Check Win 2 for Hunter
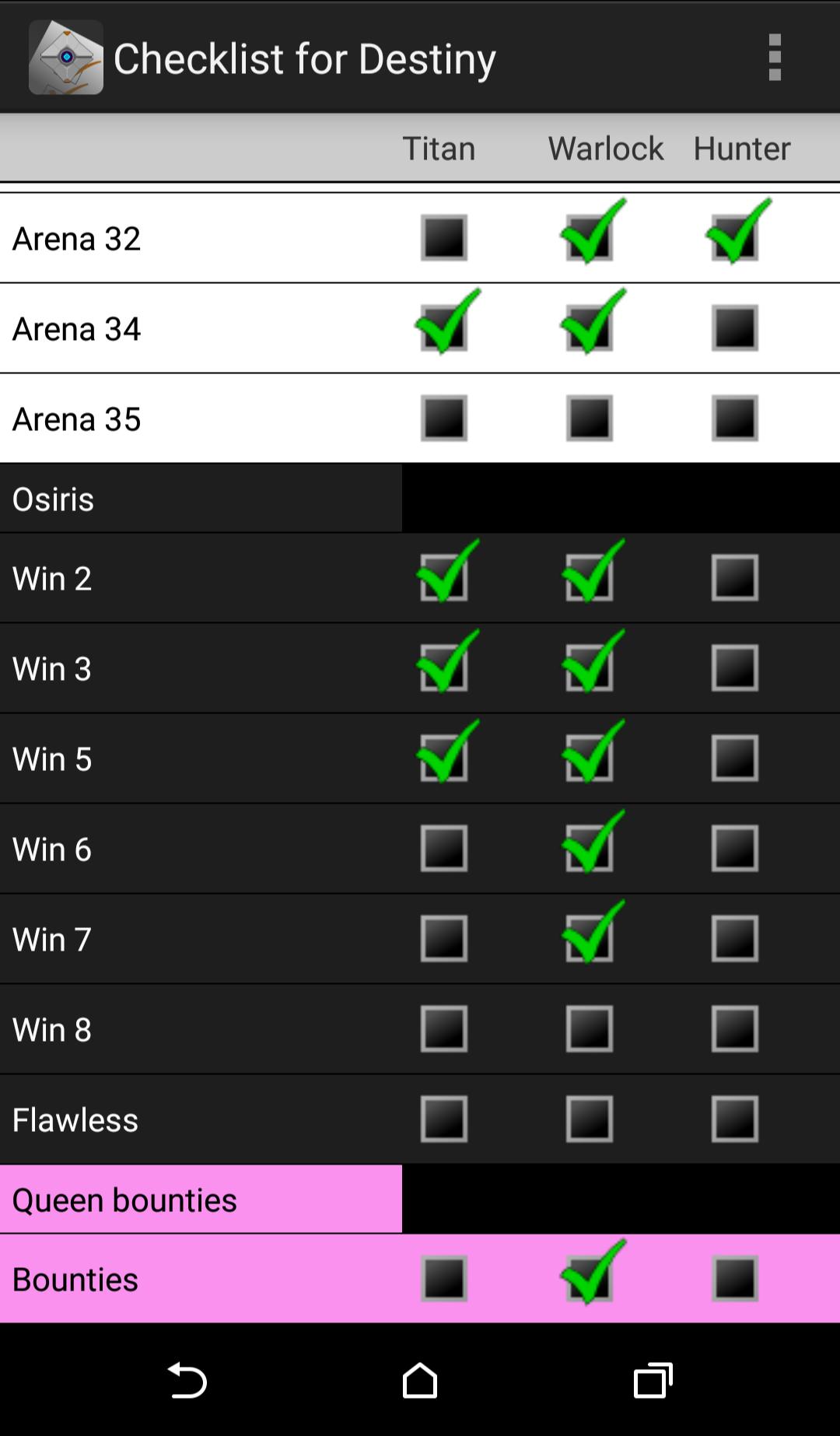The image size is (840, 1436). tap(735, 577)
